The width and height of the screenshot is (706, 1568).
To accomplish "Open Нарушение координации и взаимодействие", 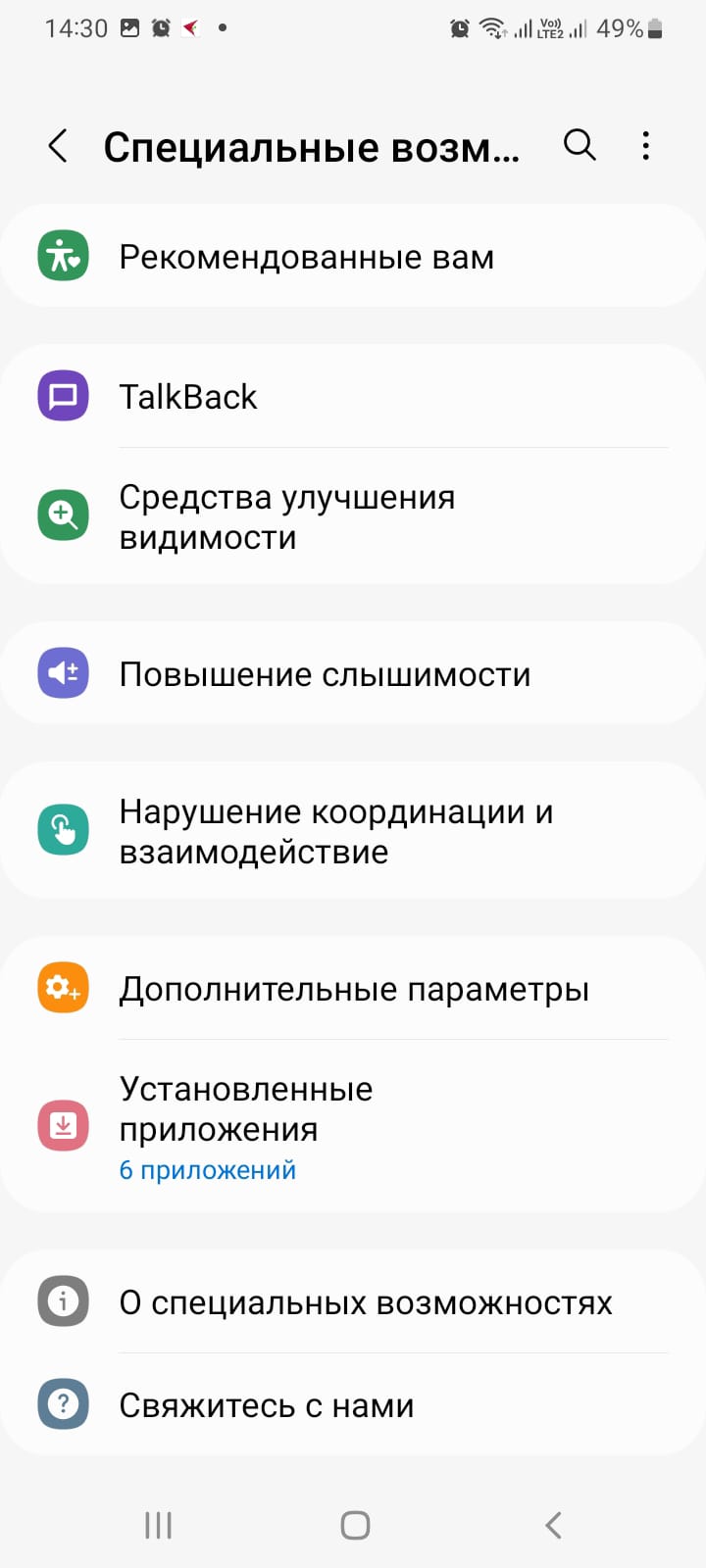I will 353,831.
